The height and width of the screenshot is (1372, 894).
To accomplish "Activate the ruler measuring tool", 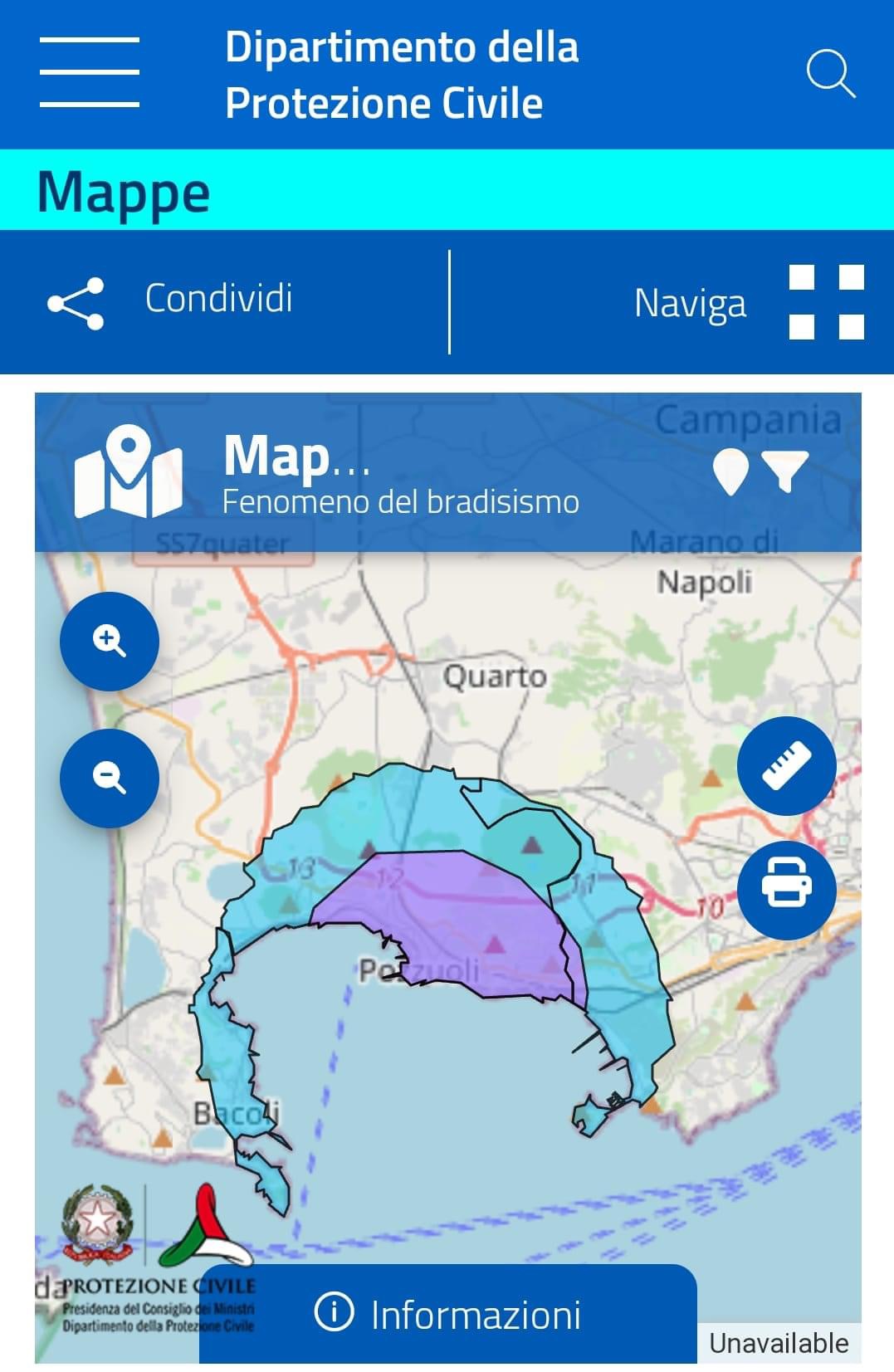I will point(786,765).
